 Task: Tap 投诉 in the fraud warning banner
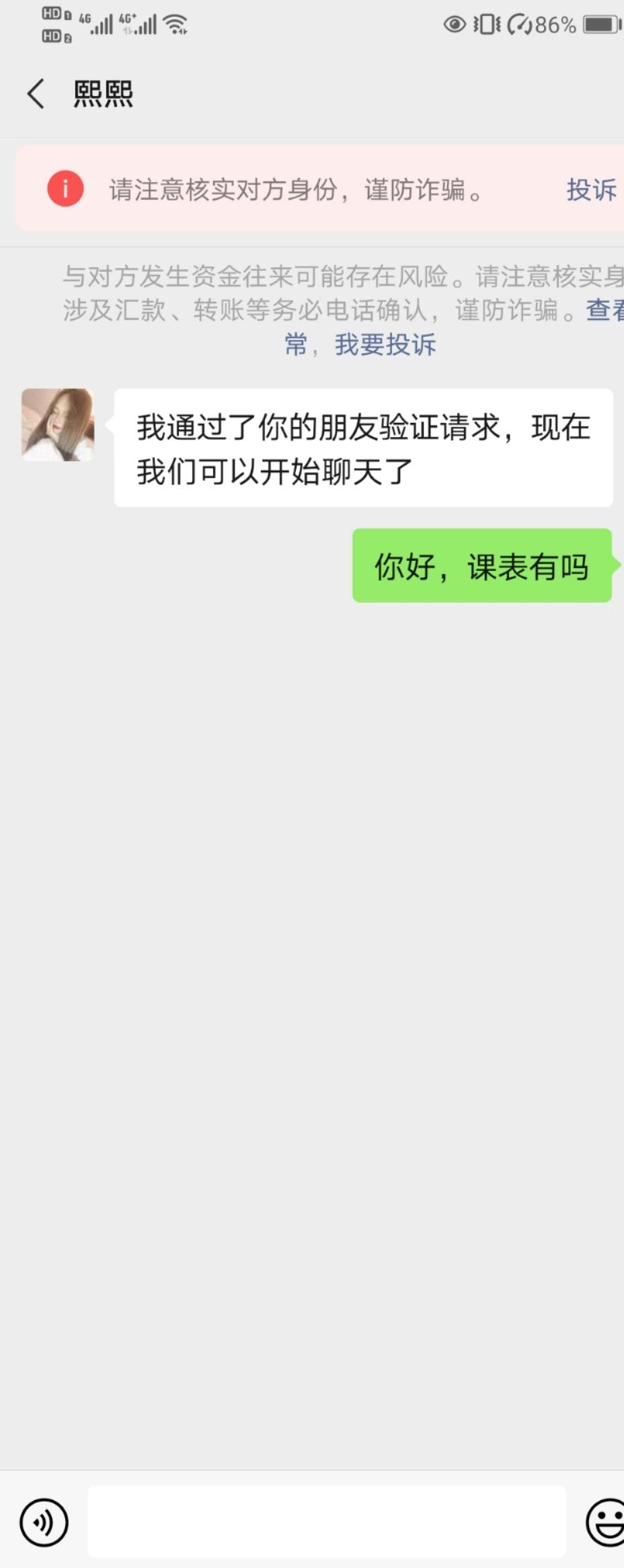(591, 190)
